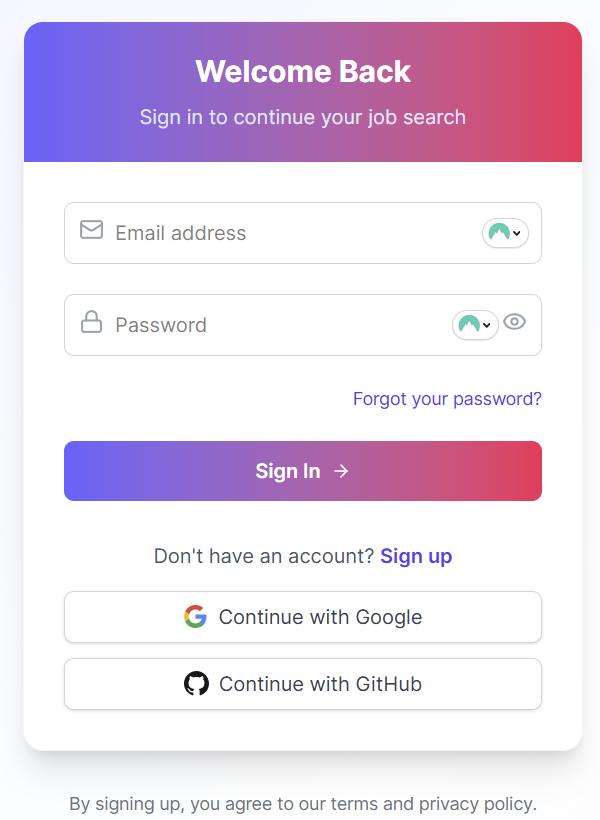Focus the Password field
Viewport: 600px width, 820px height.
pos(270,325)
